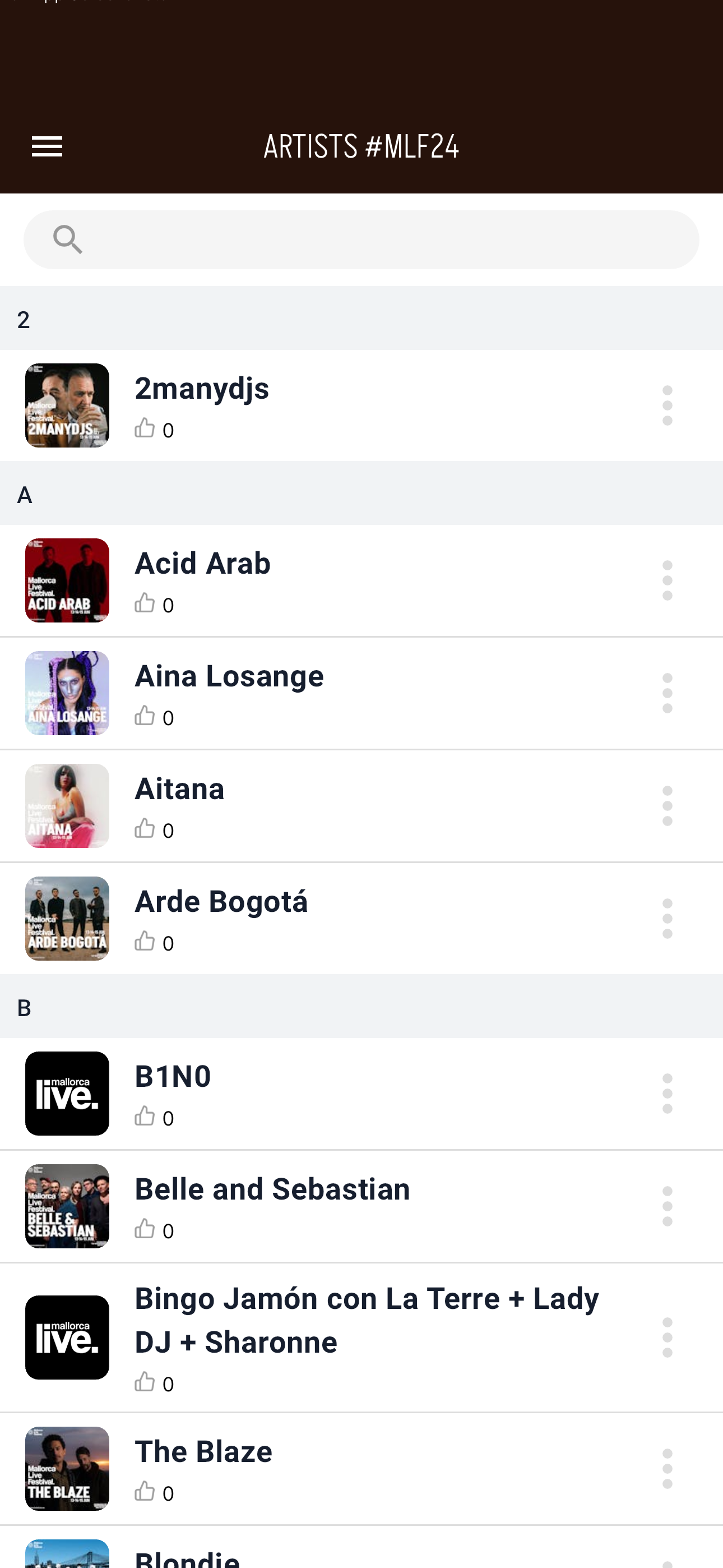The width and height of the screenshot is (723, 1568).
Task: Open more options for Acid Arab
Action: (667, 580)
